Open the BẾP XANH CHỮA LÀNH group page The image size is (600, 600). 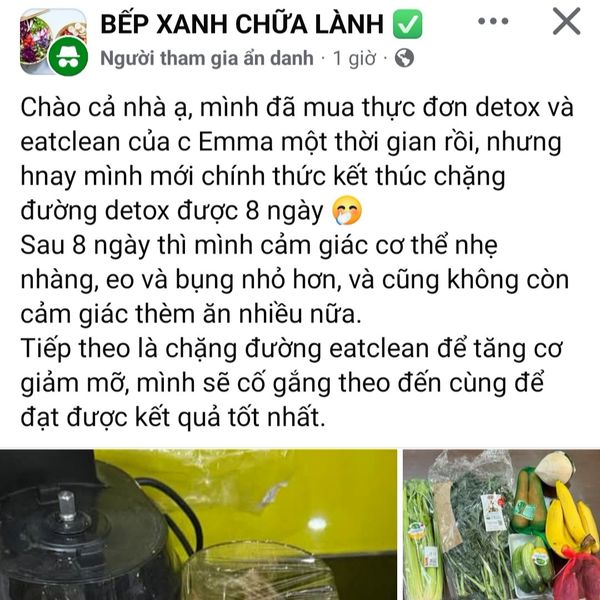click(248, 22)
